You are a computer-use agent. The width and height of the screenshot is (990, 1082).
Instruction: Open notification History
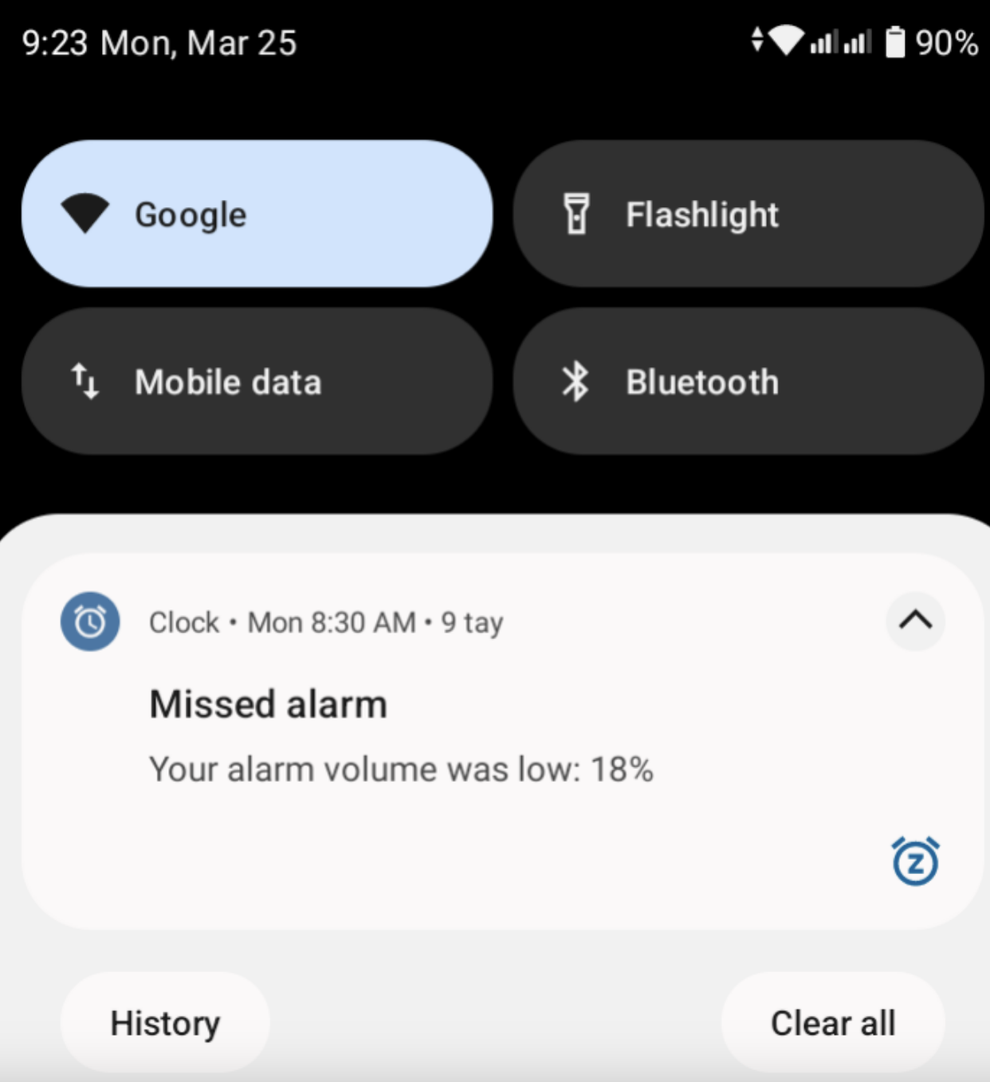(x=164, y=1022)
